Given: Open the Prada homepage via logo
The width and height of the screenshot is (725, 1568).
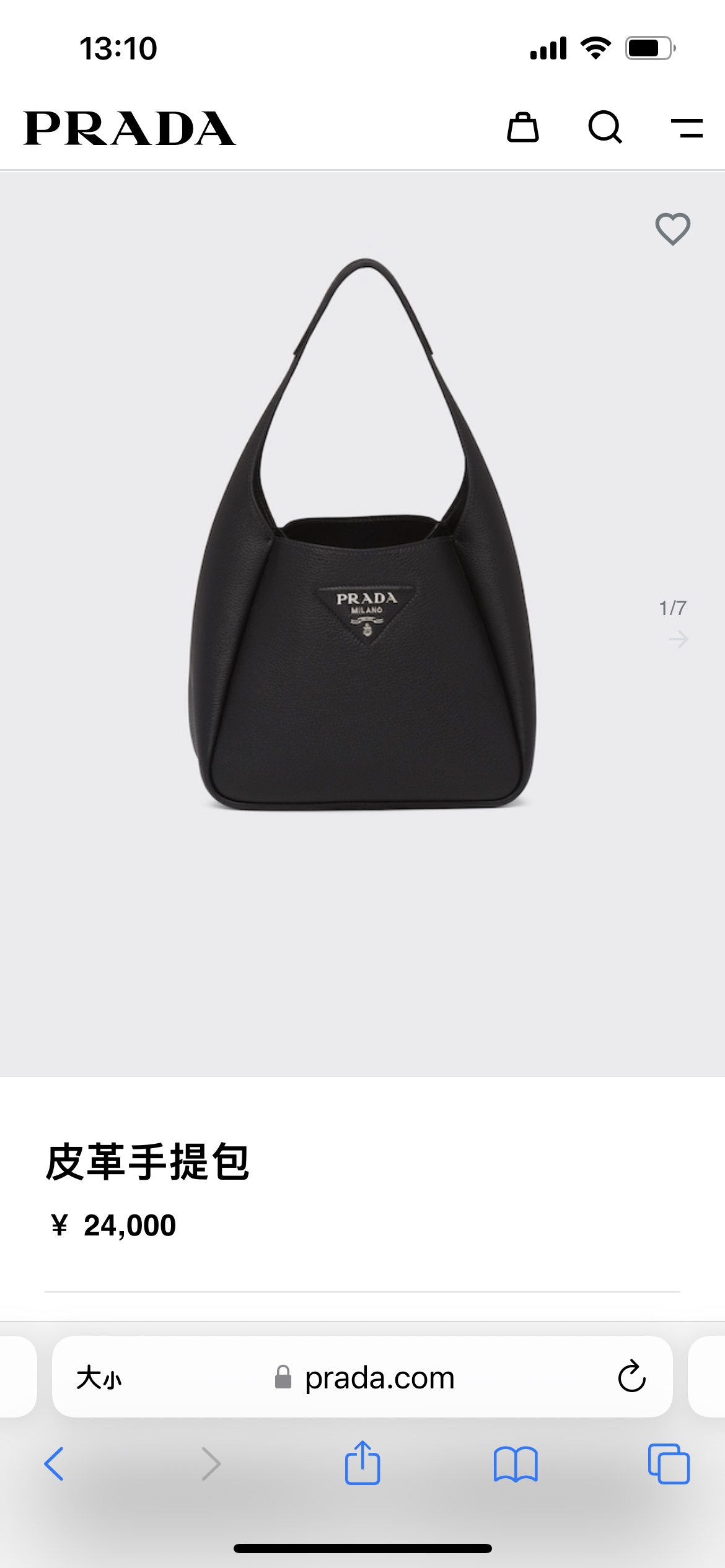Looking at the screenshot, I should 130,129.
